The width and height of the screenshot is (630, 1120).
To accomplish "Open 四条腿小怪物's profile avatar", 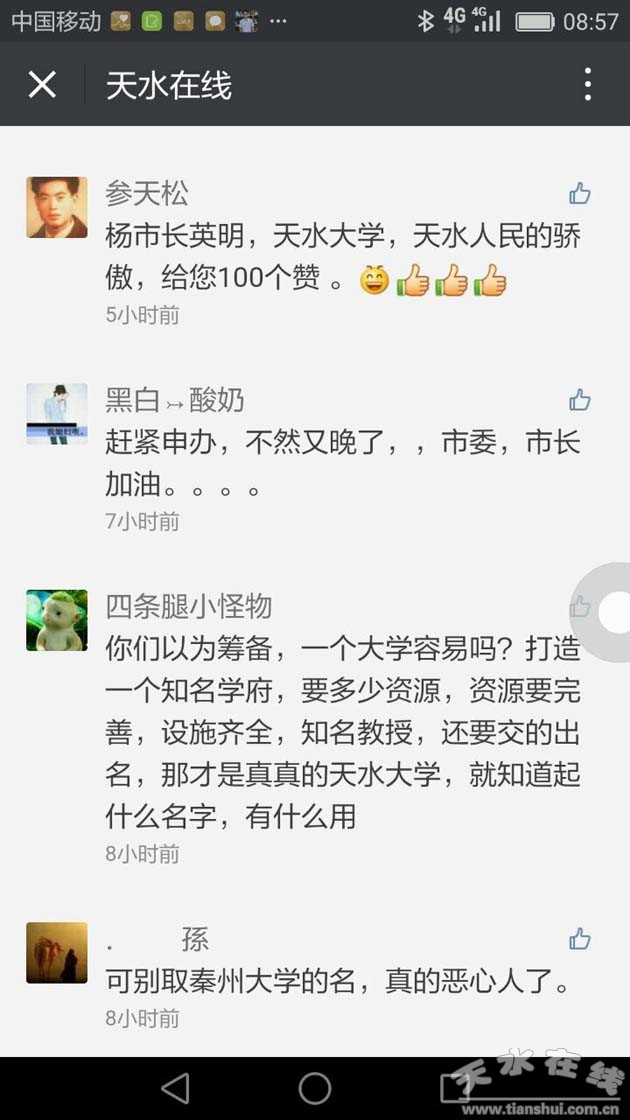I will [x=57, y=620].
